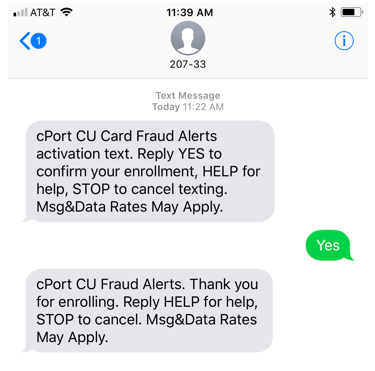Open the conversation info button
The height and width of the screenshot is (371, 375).
[x=344, y=41]
